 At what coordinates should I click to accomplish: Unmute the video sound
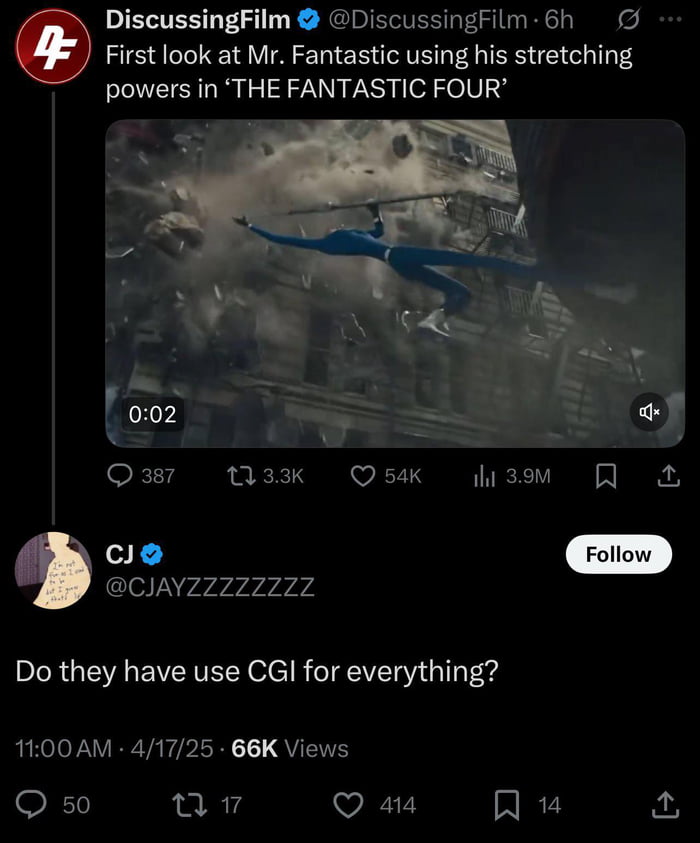(650, 412)
